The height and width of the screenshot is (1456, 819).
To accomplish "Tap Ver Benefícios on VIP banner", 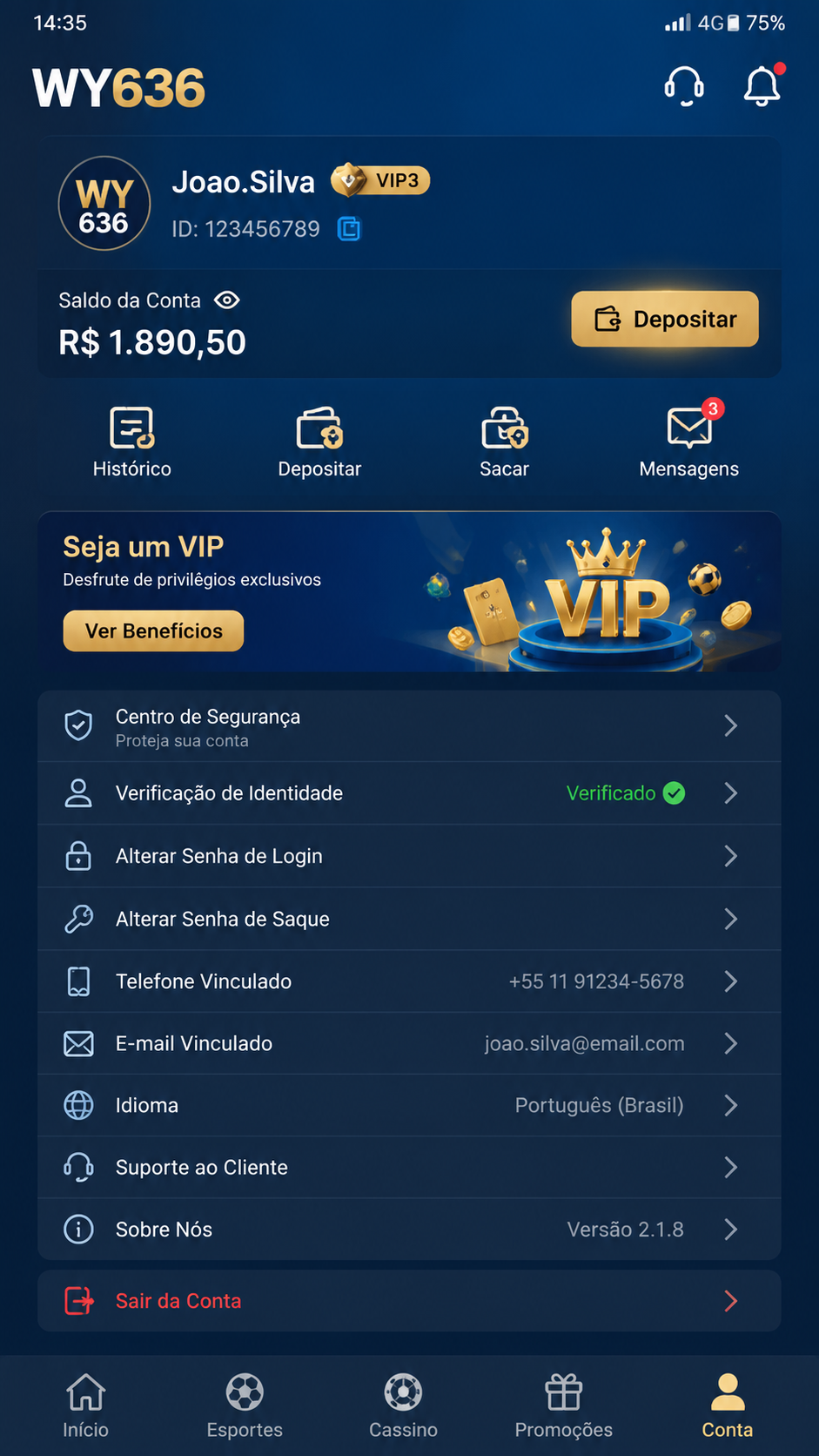I will coord(153,631).
